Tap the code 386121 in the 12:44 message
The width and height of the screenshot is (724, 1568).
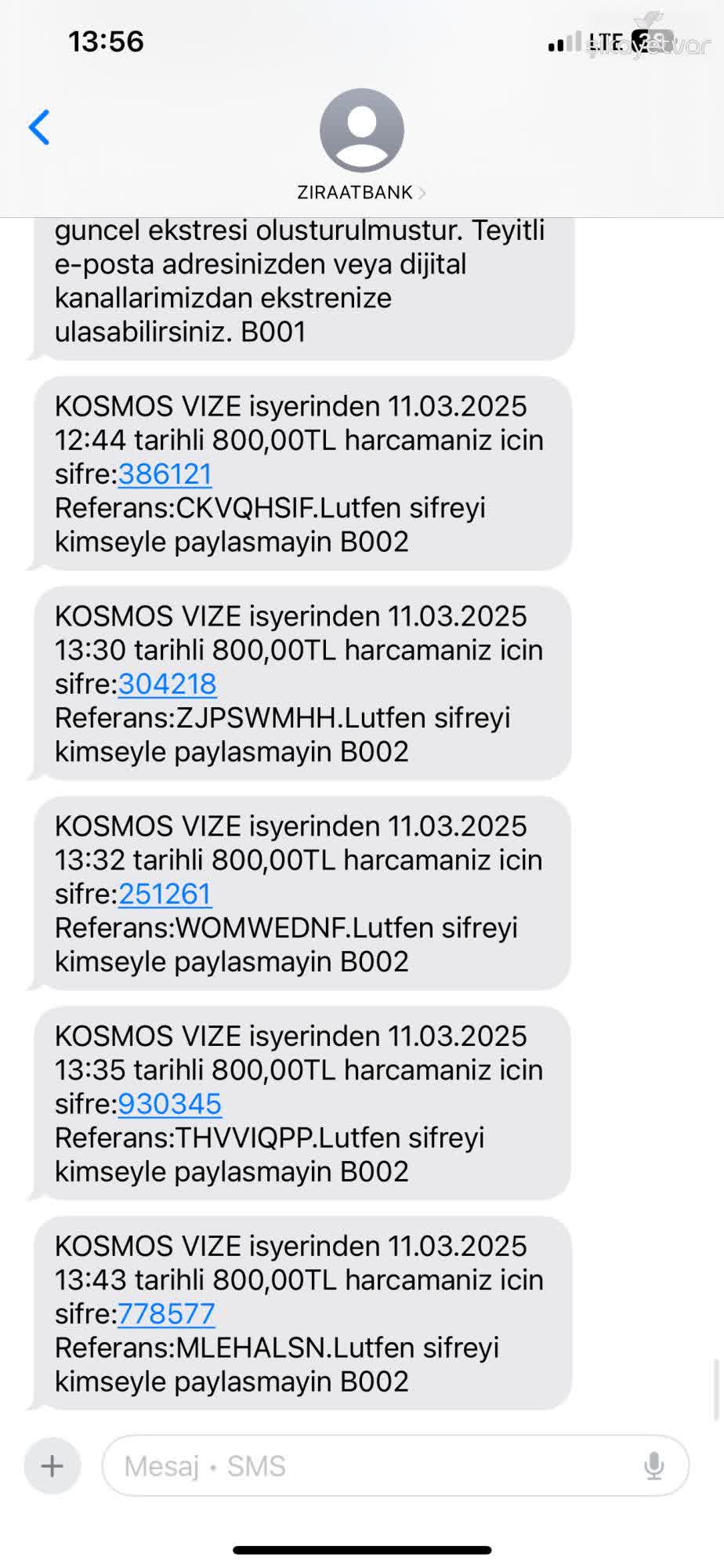(165, 474)
